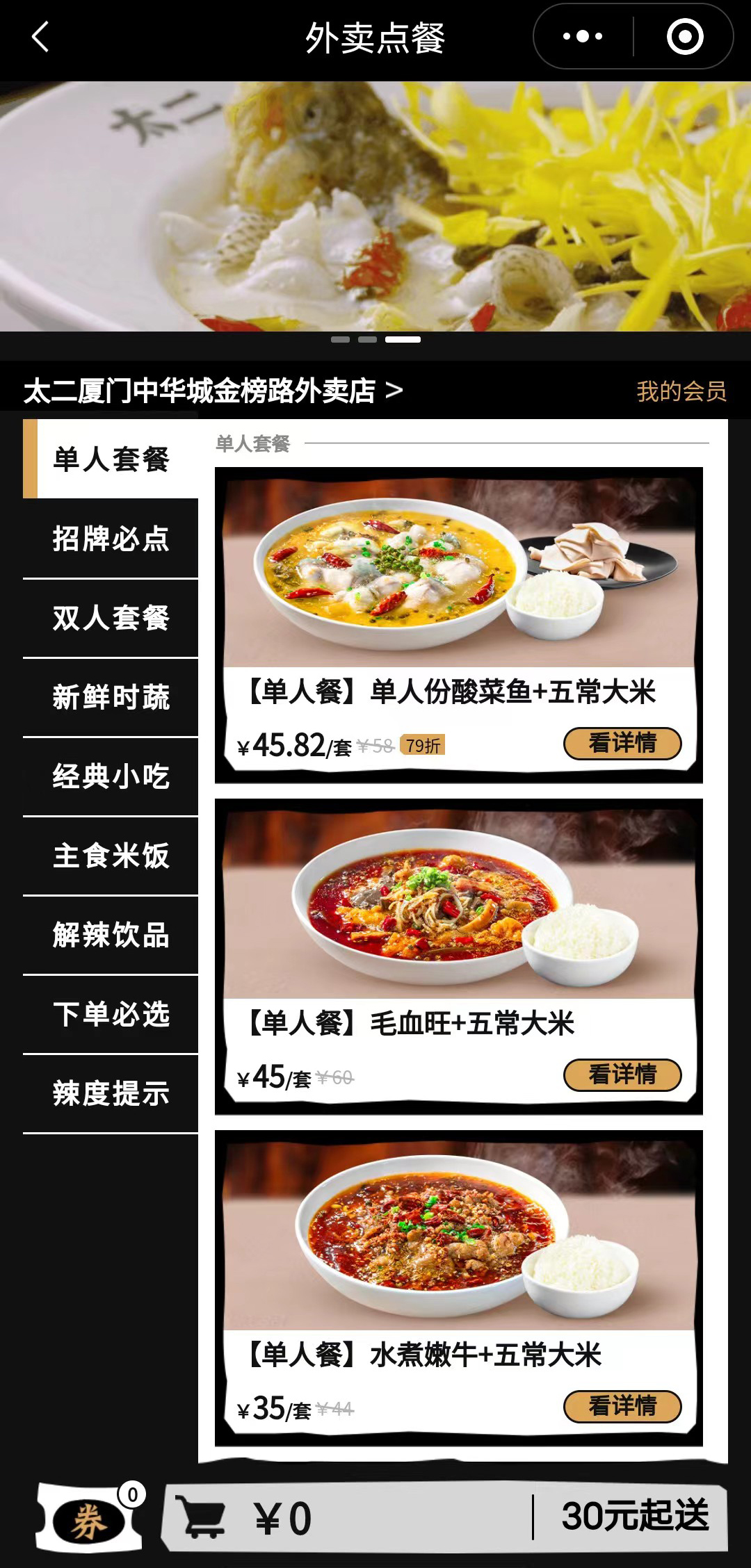Screen dimensions: 751x1568
Task: Click 看详情 on the 酸菜鱼 set meal
Action: tap(622, 743)
